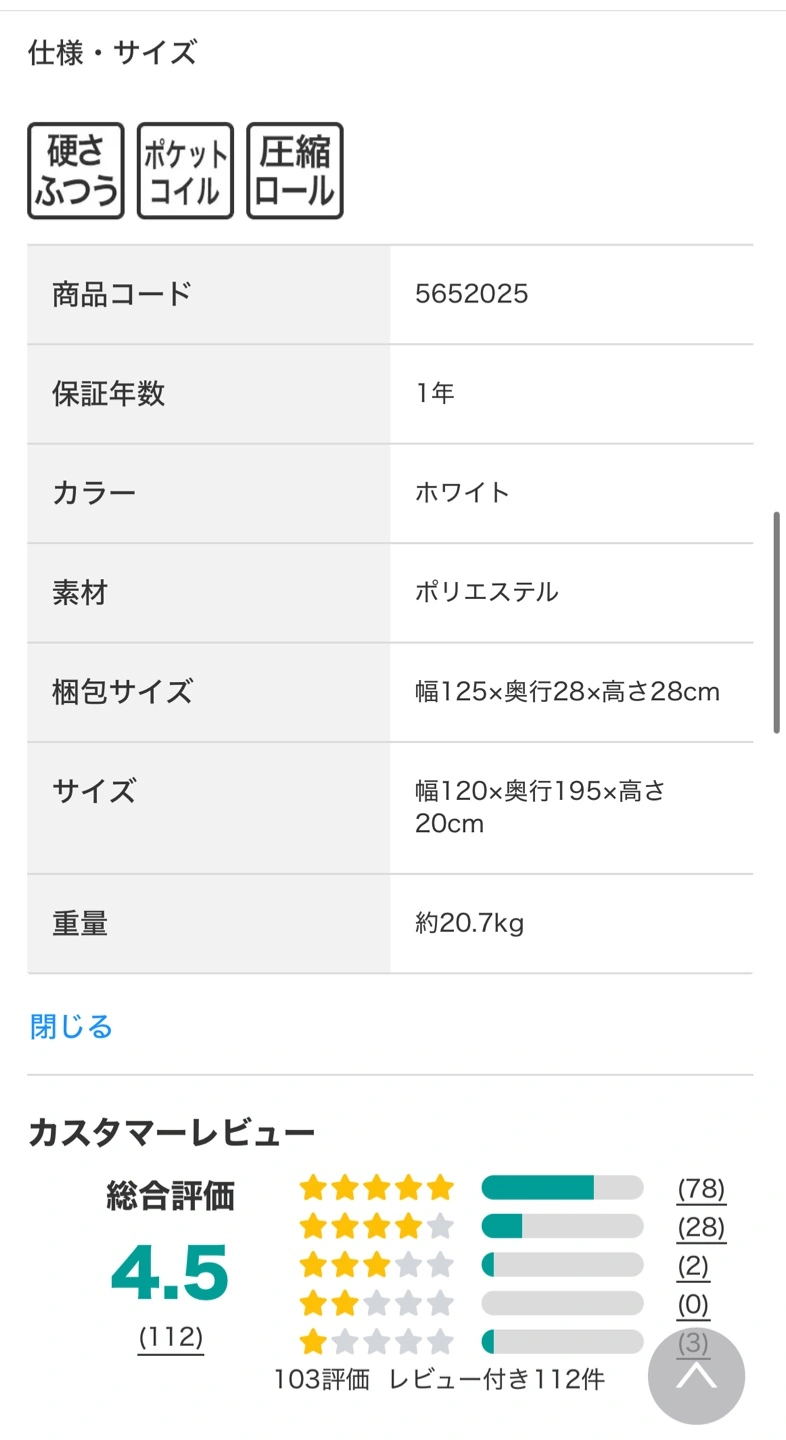
Task: Open the (112) total reviews link
Action: tap(171, 1337)
